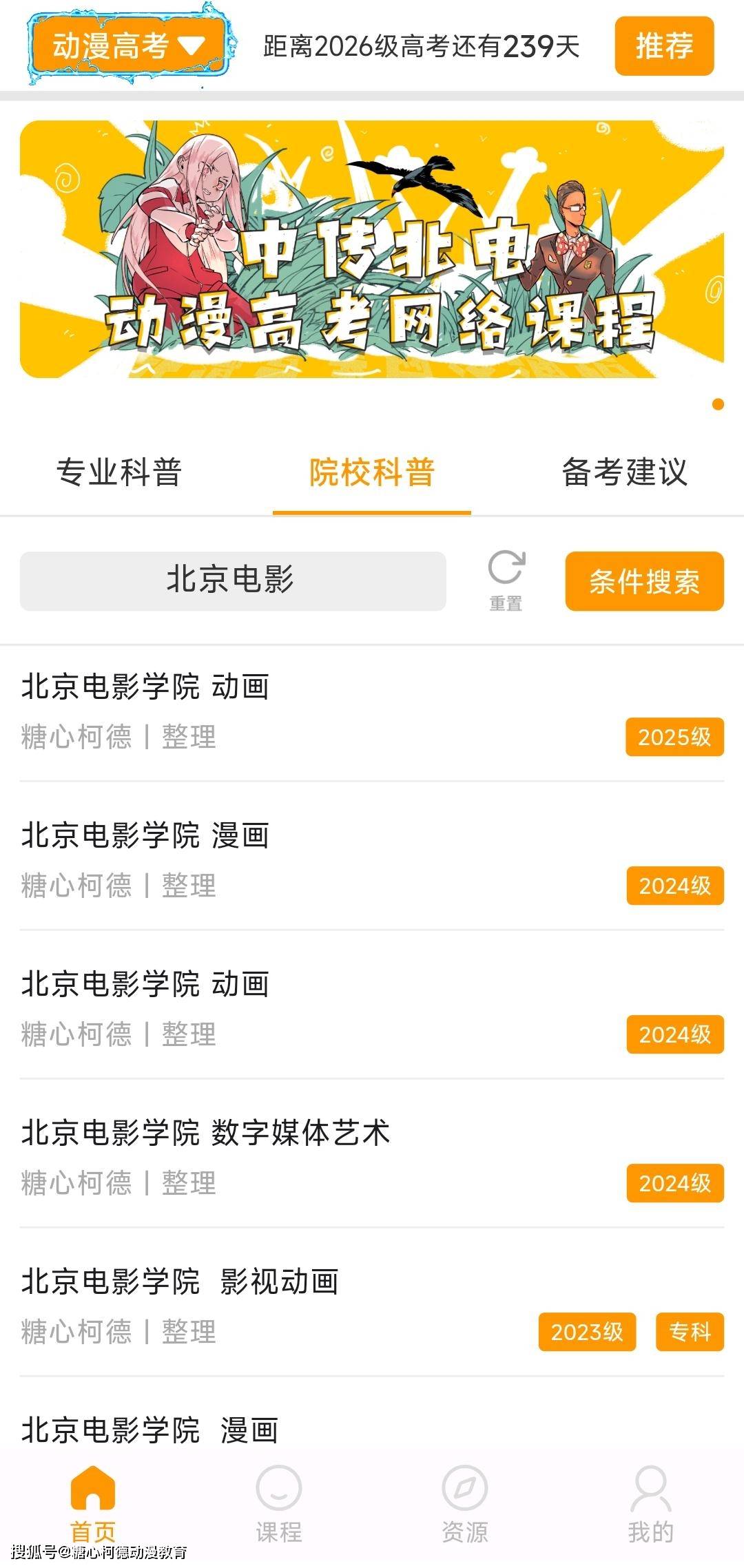Select the 院校科普 tab

371,473
